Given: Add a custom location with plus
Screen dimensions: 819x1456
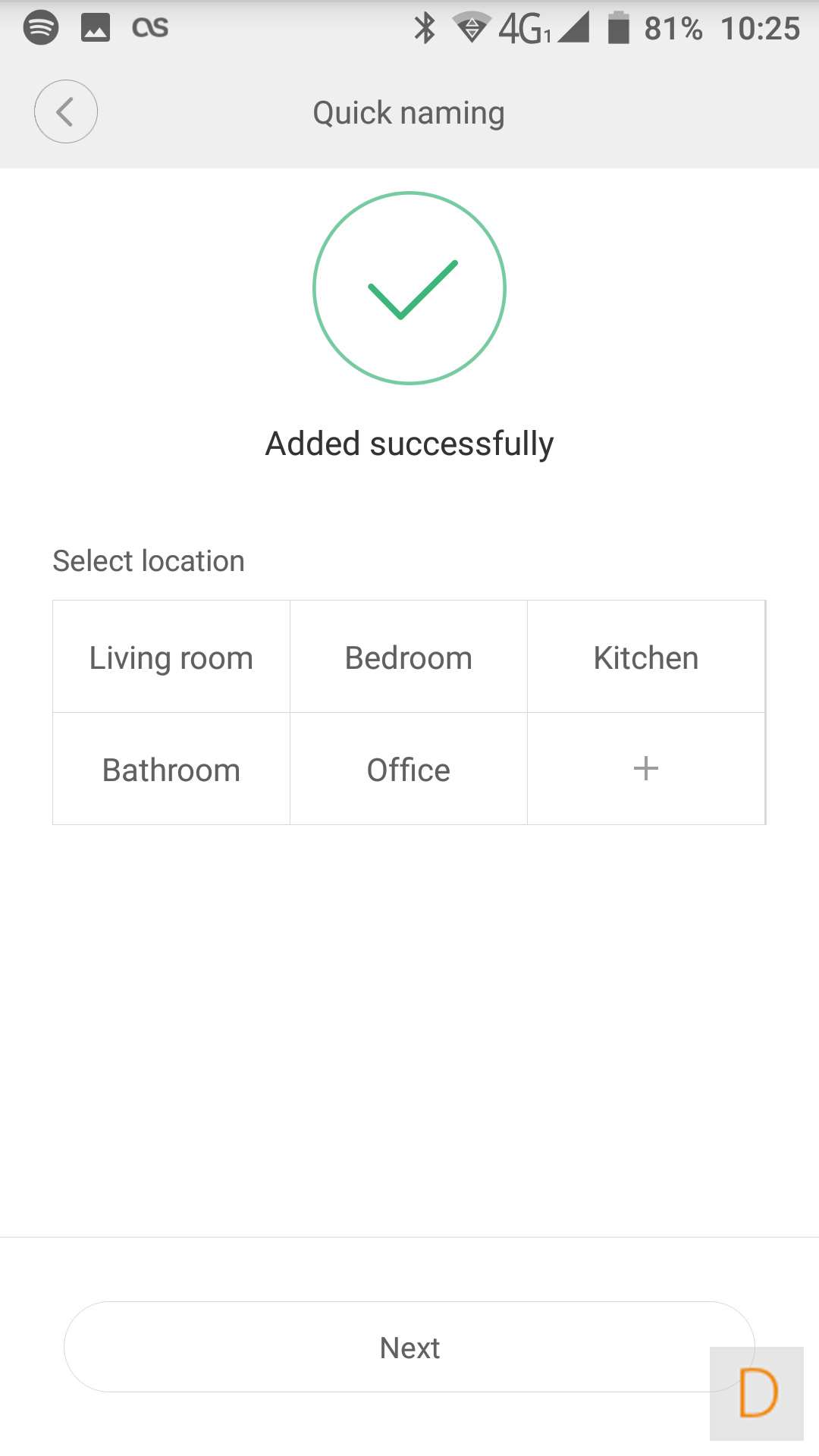Looking at the screenshot, I should click(x=645, y=769).
